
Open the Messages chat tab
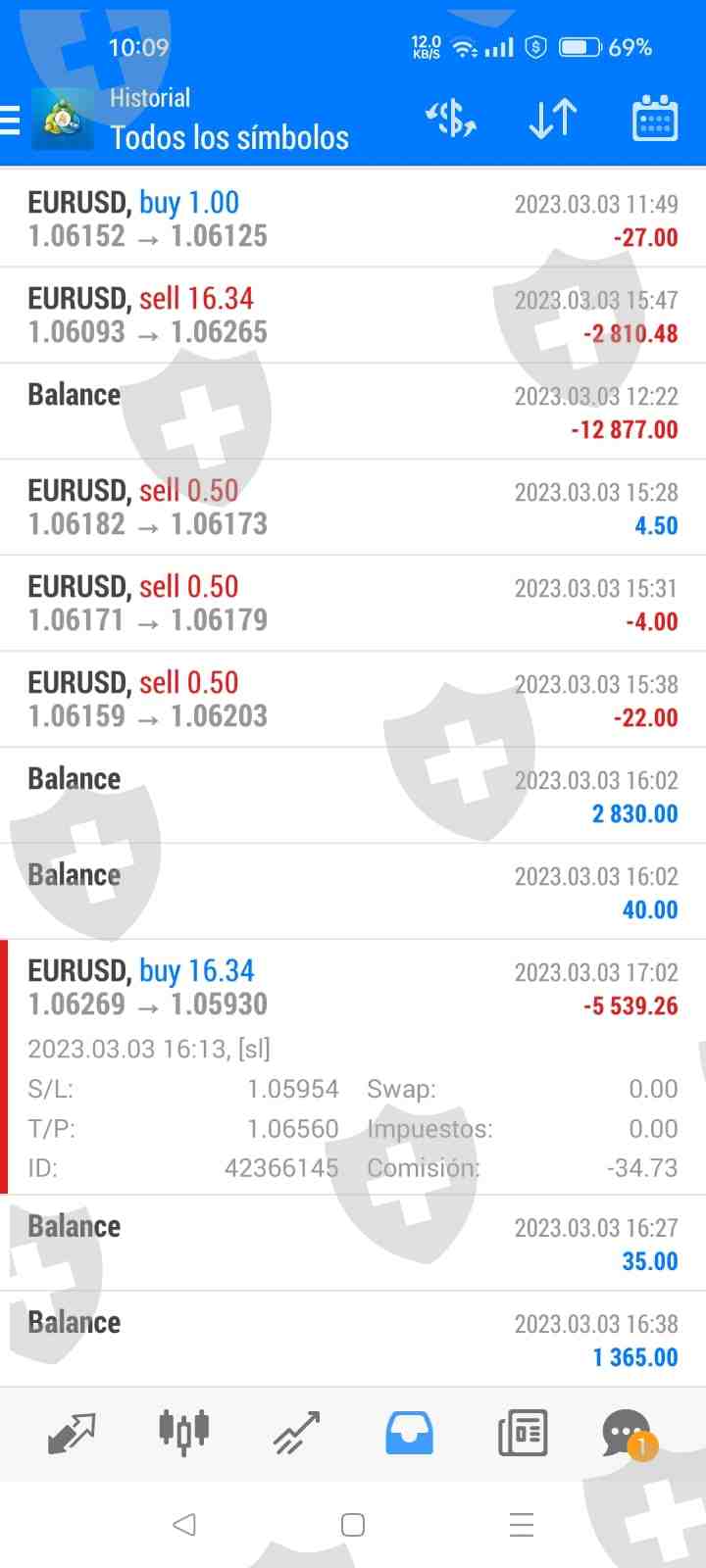coord(628,1435)
